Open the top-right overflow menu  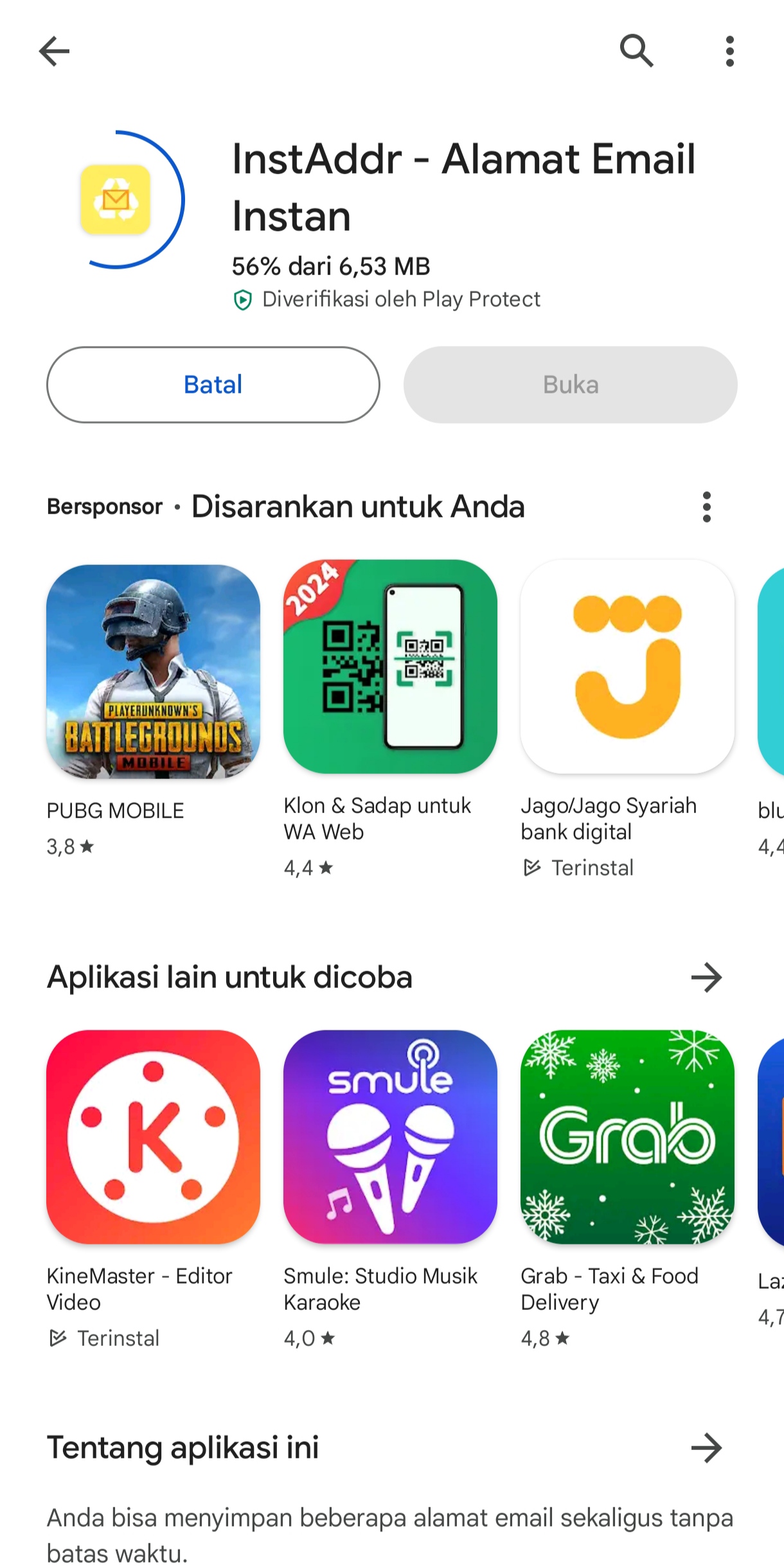[x=729, y=51]
